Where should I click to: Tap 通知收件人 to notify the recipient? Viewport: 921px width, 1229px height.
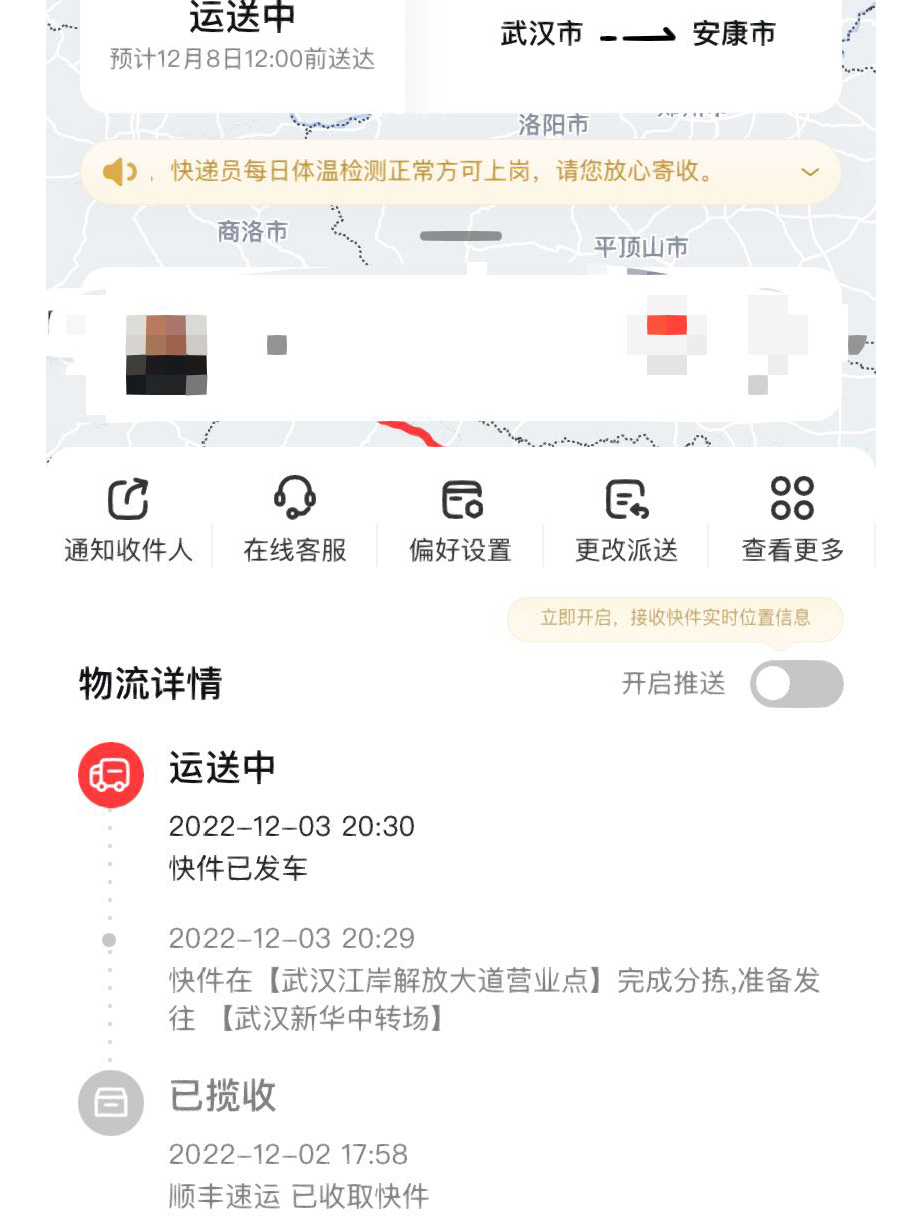pyautogui.click(x=128, y=519)
